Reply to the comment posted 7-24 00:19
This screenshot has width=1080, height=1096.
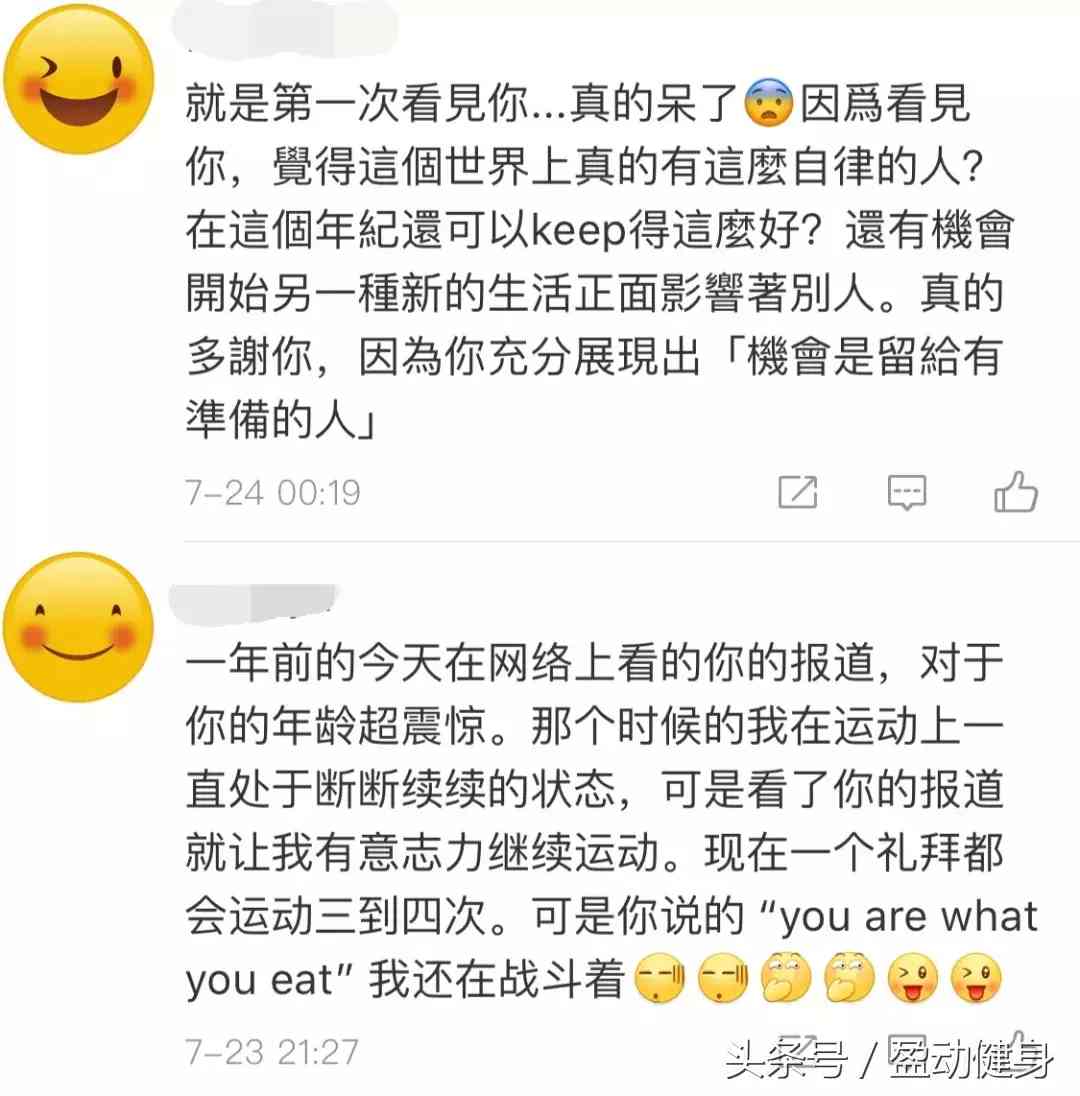[x=907, y=491]
